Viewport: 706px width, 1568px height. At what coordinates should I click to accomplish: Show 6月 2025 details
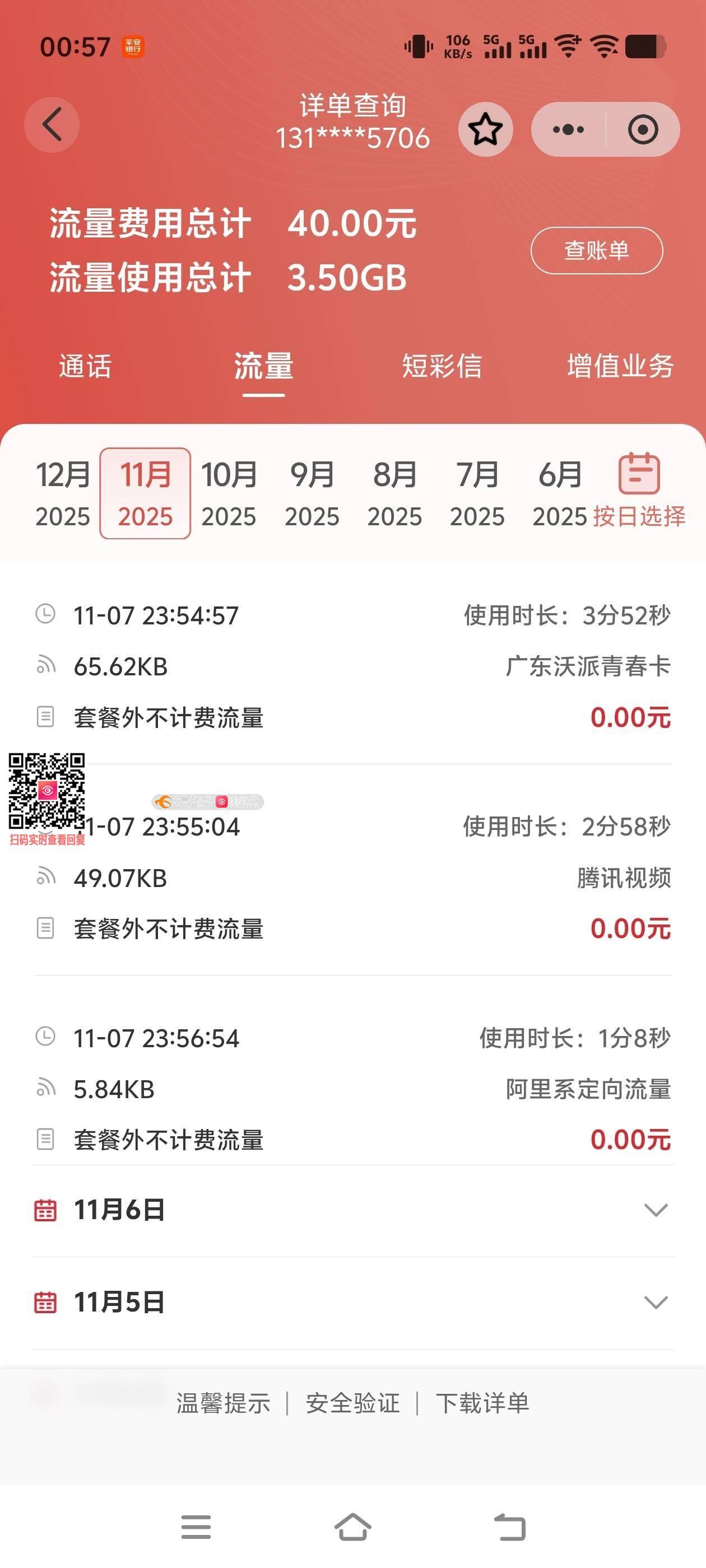pos(560,494)
